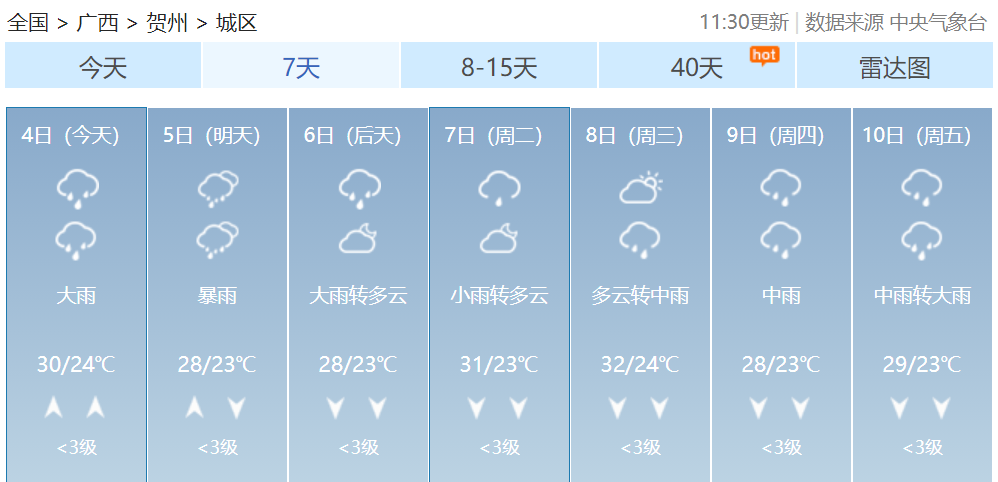Open the 雷达图 radar tab
The image size is (998, 482).
pos(894,68)
